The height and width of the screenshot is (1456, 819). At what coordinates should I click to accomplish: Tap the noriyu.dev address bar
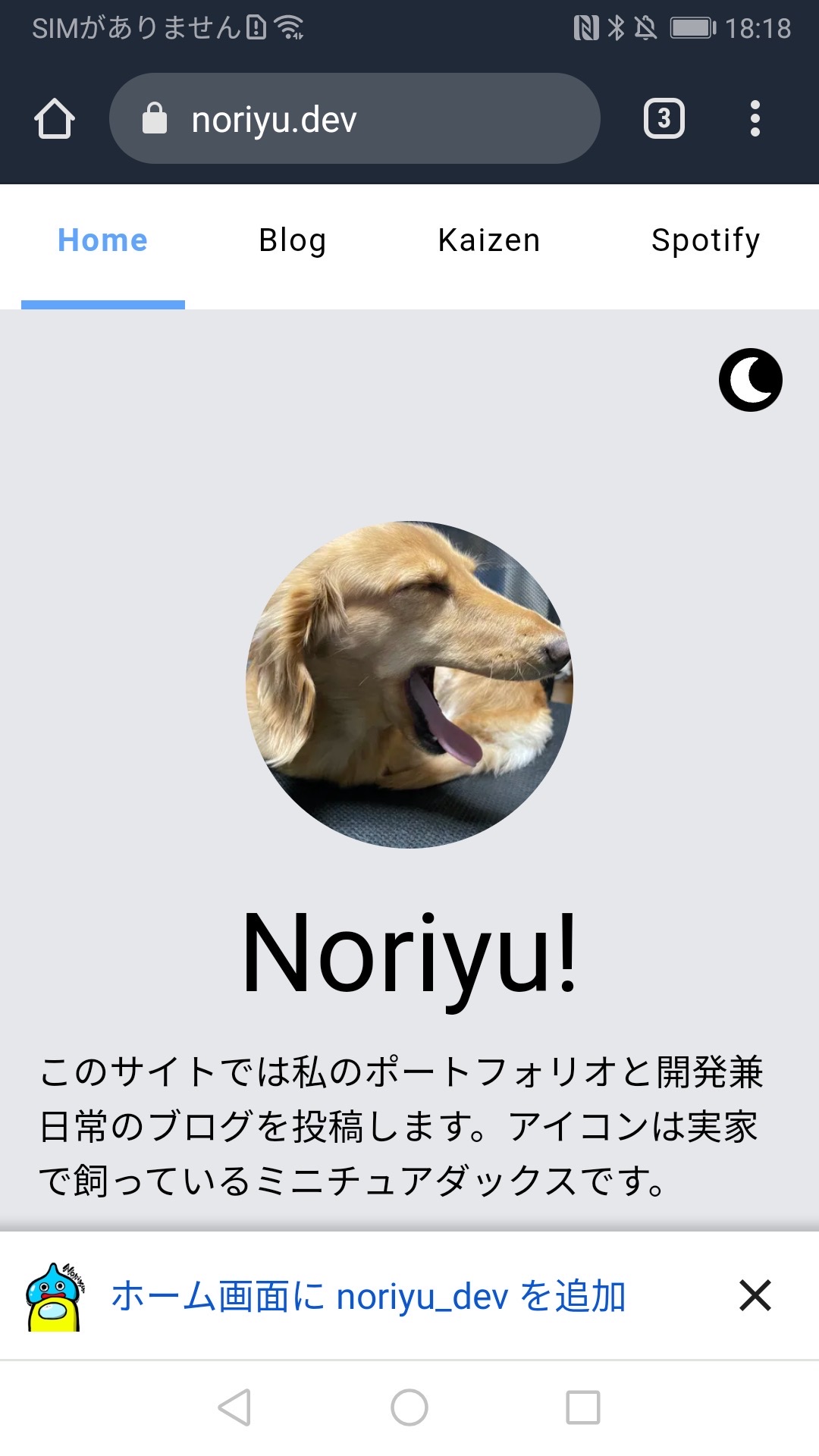pos(355,119)
